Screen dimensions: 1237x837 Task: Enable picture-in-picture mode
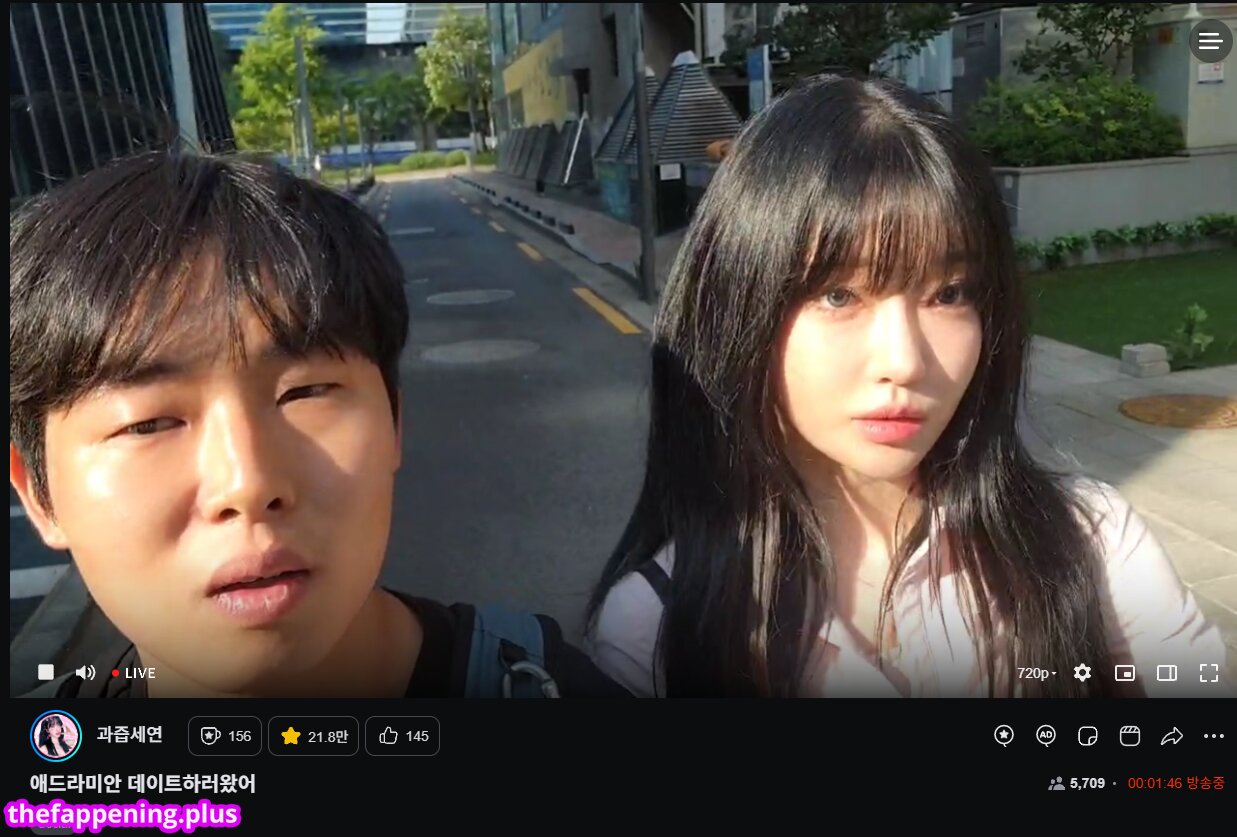point(1125,673)
